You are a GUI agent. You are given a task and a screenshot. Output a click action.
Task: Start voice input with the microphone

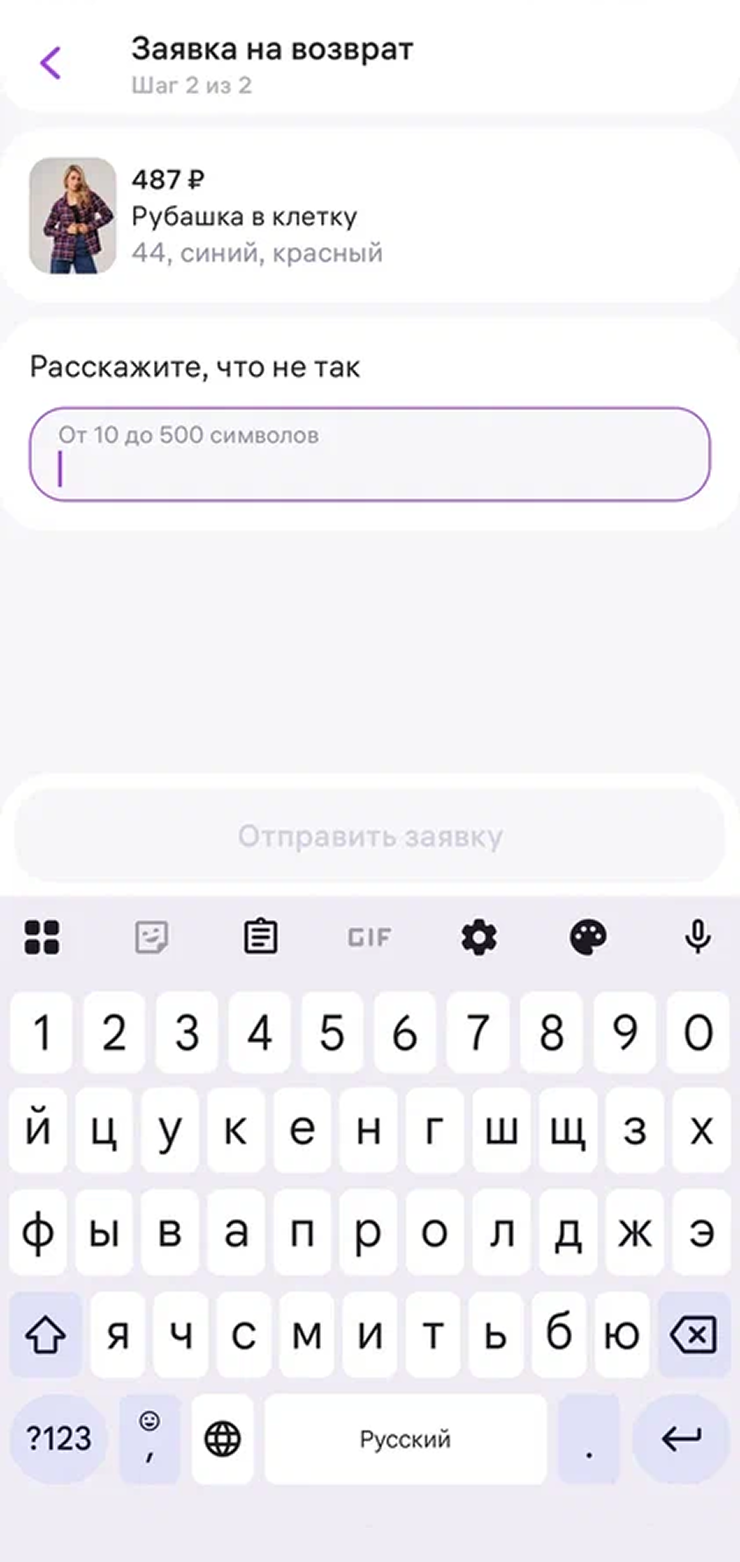click(697, 937)
